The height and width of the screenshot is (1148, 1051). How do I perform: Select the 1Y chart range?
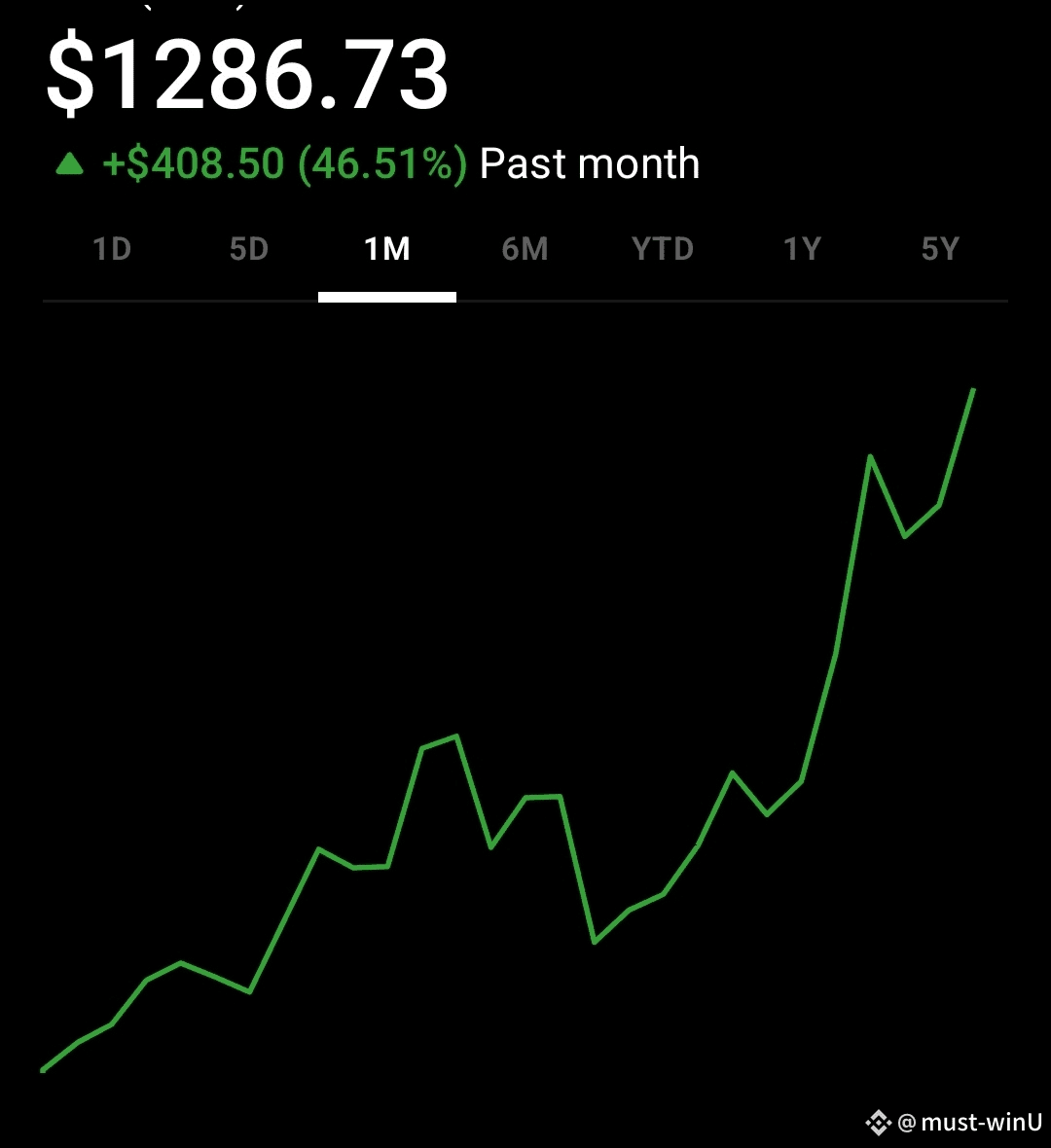coord(803,250)
